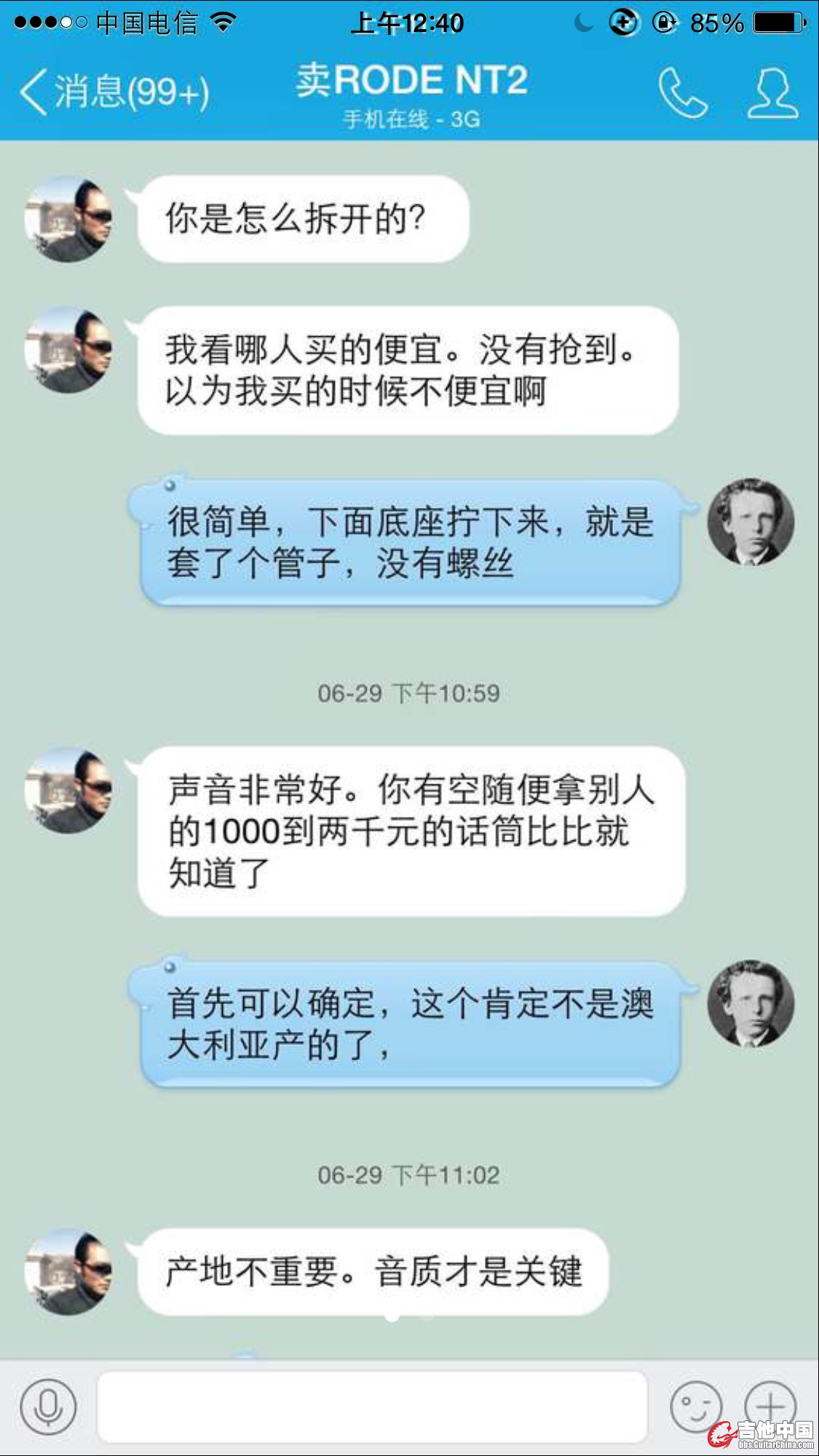
Task: Open the contact profile icon
Action: pos(772,92)
